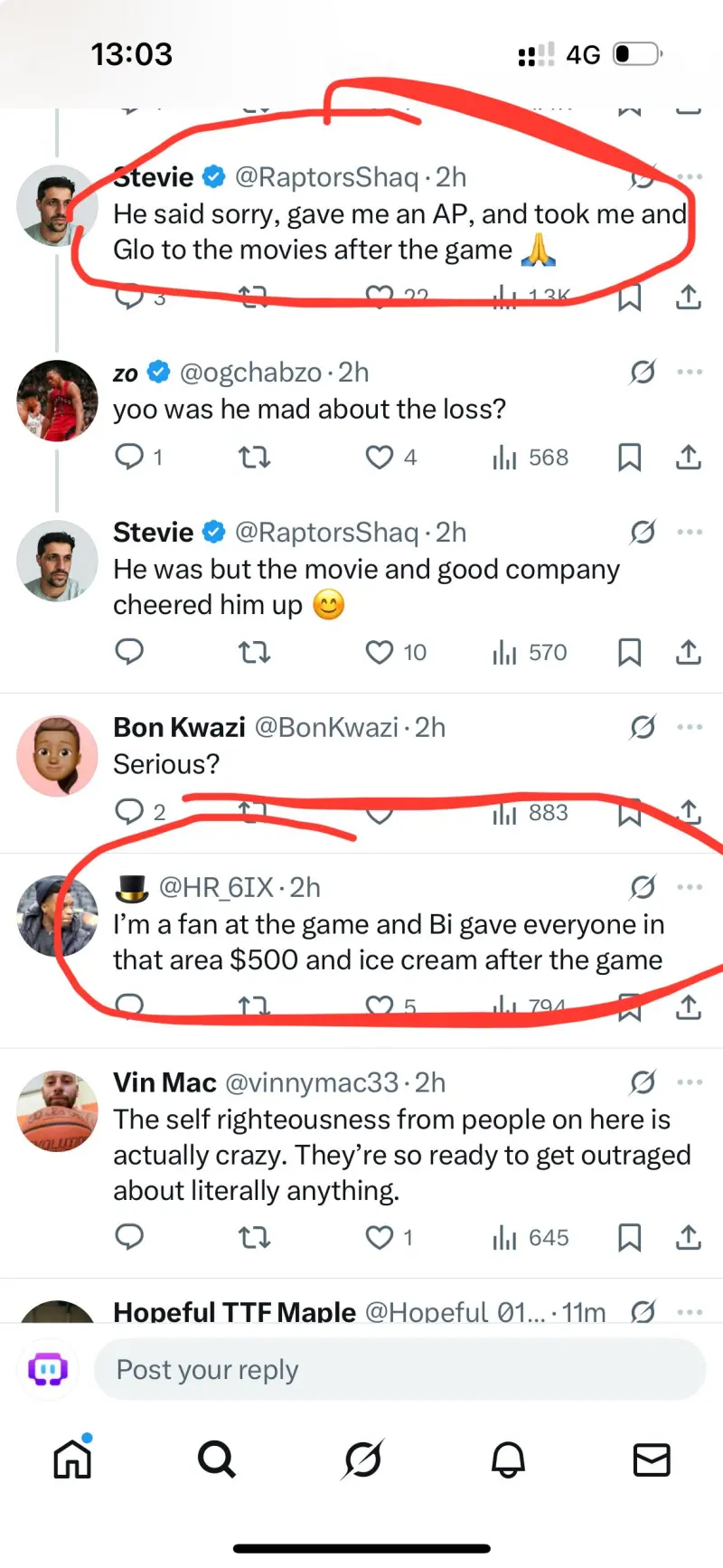Bookmark zo's tweet

click(x=629, y=458)
